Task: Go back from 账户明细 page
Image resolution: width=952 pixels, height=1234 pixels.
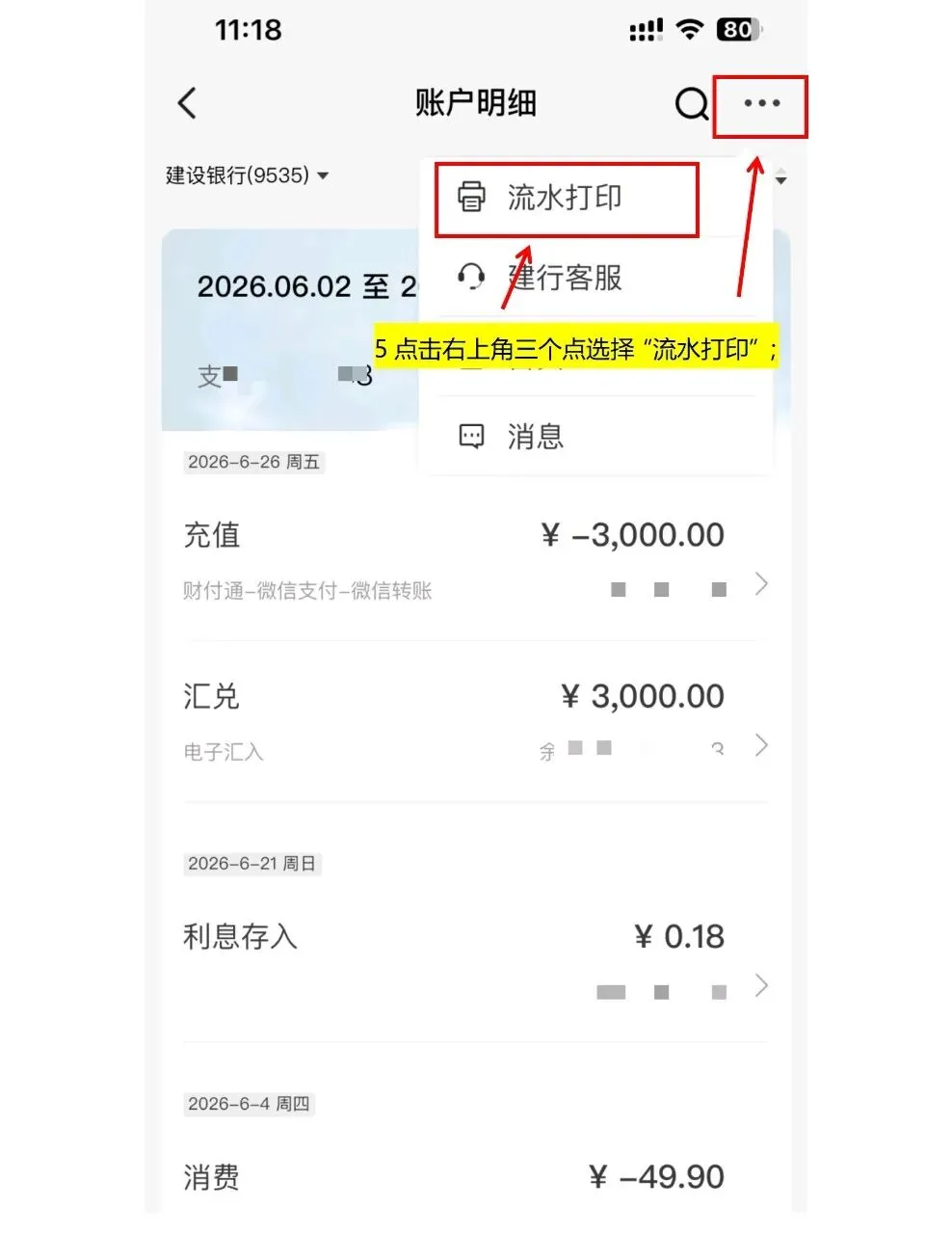Action: [x=188, y=103]
